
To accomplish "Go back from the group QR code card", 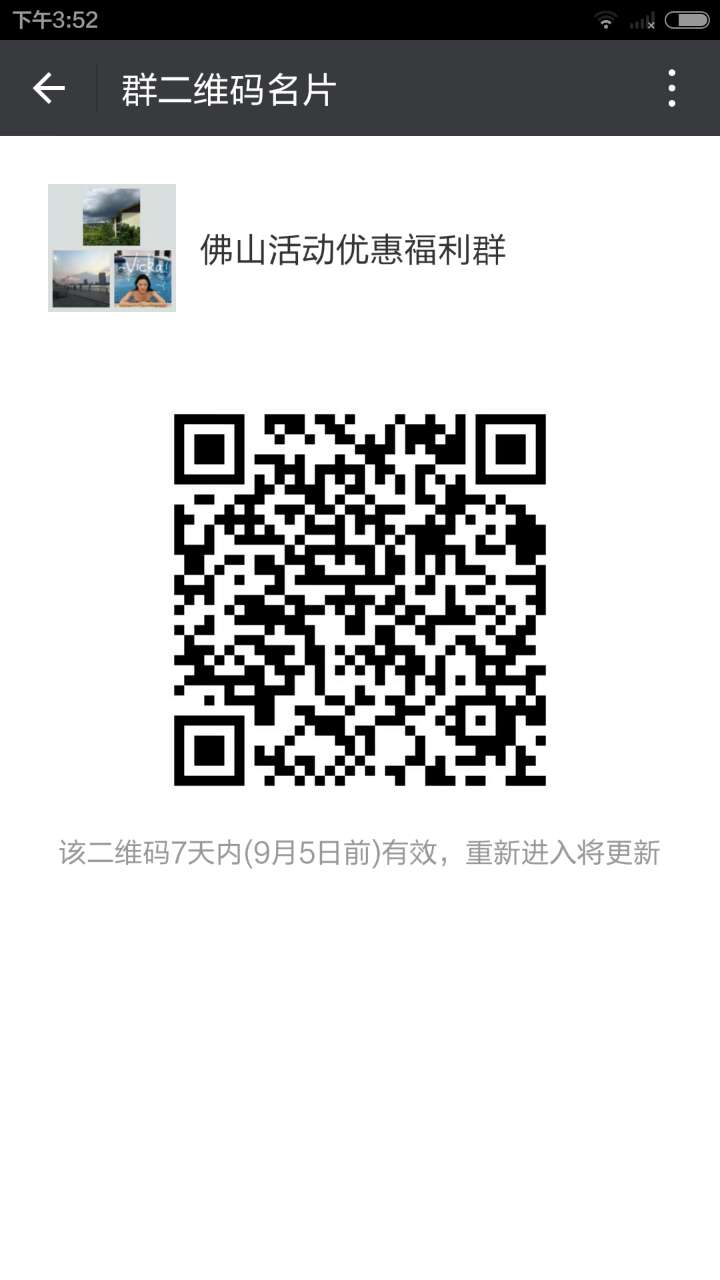I will coord(48,89).
